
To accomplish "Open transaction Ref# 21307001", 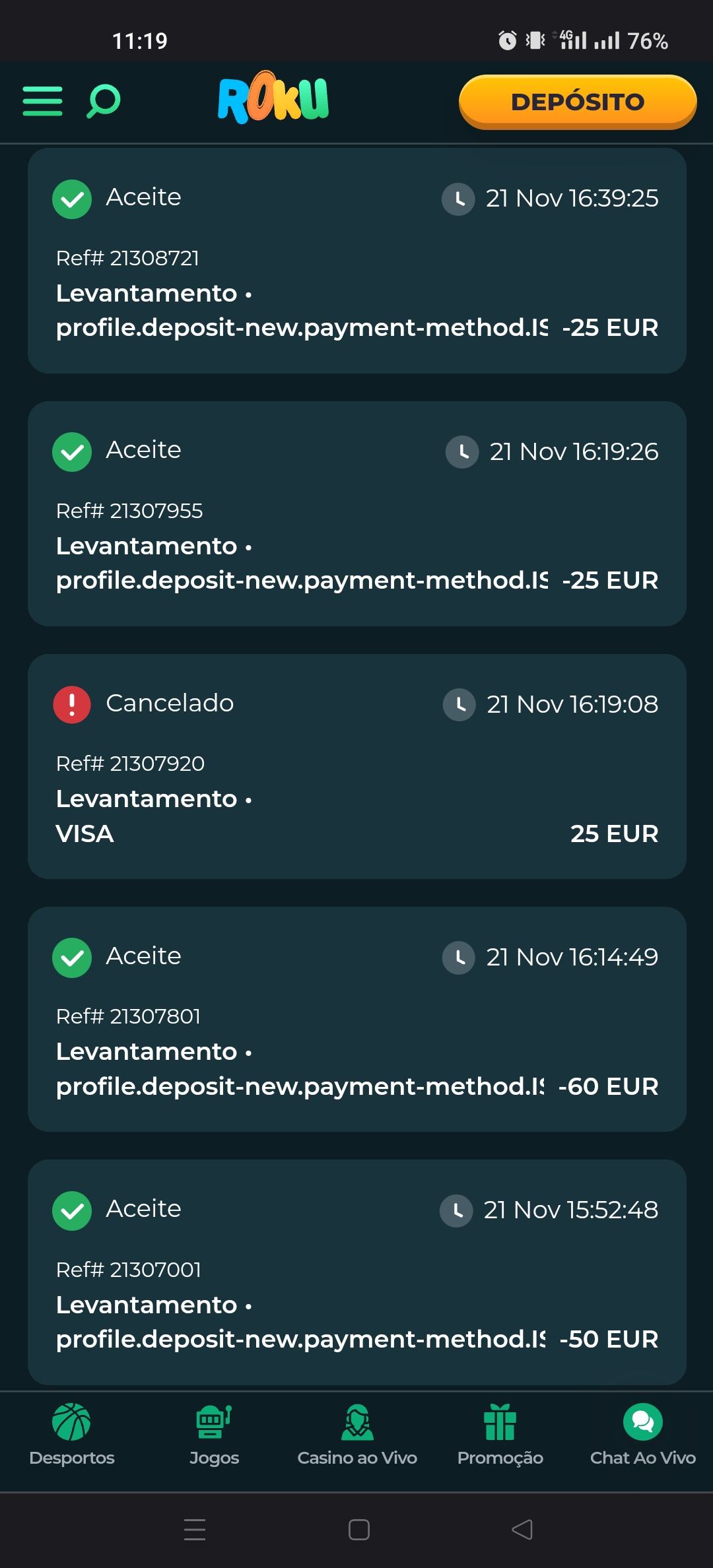I will click(x=356, y=1272).
